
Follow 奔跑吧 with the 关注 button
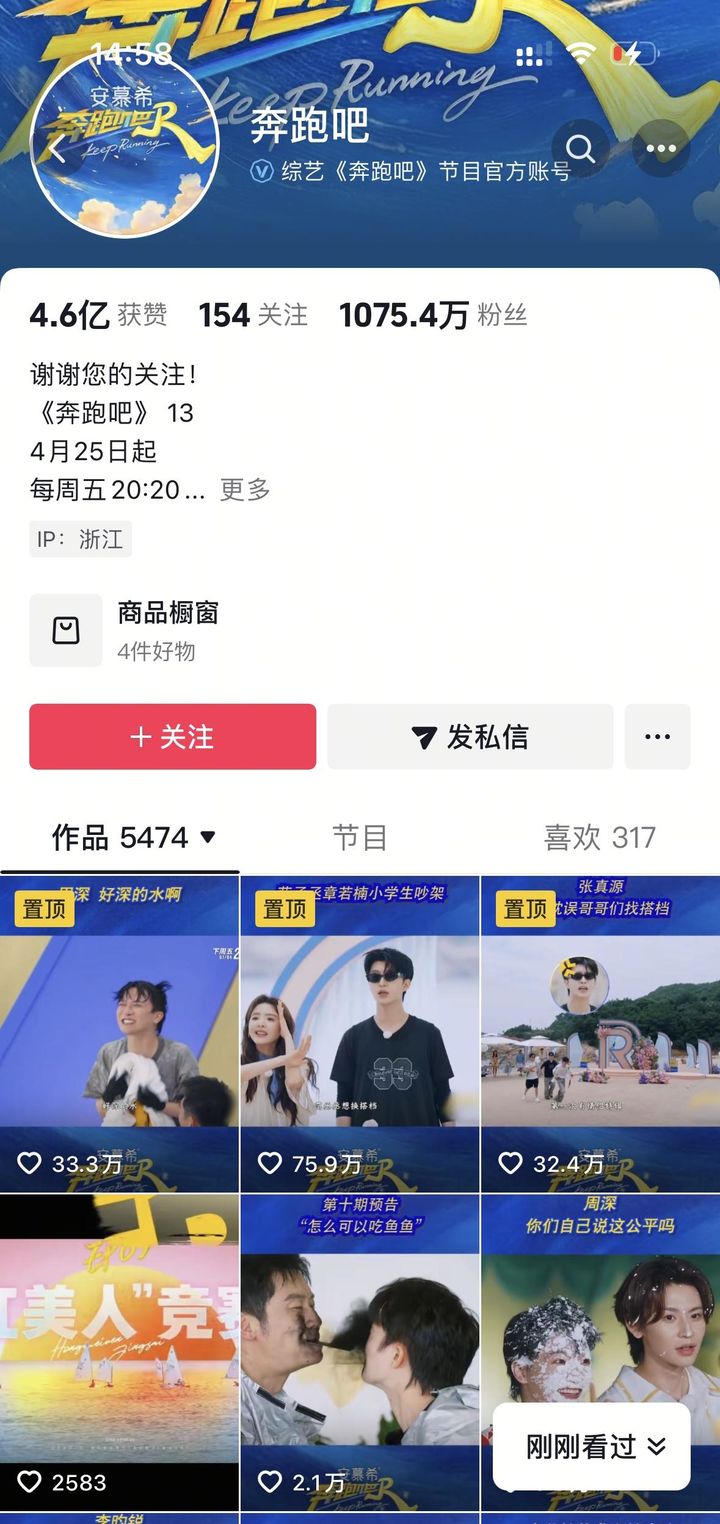[x=172, y=737]
